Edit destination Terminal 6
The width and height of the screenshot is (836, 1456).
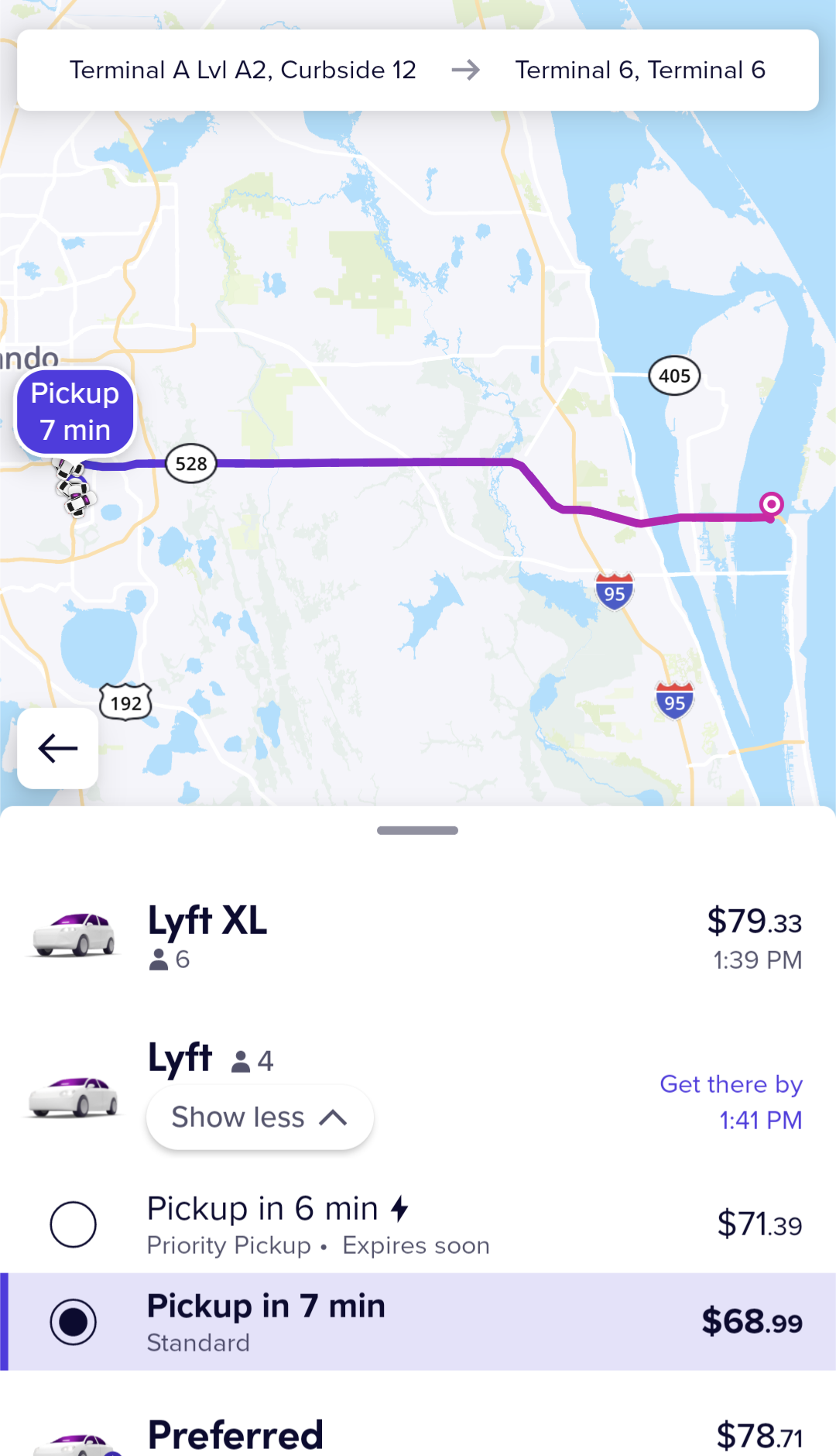640,70
